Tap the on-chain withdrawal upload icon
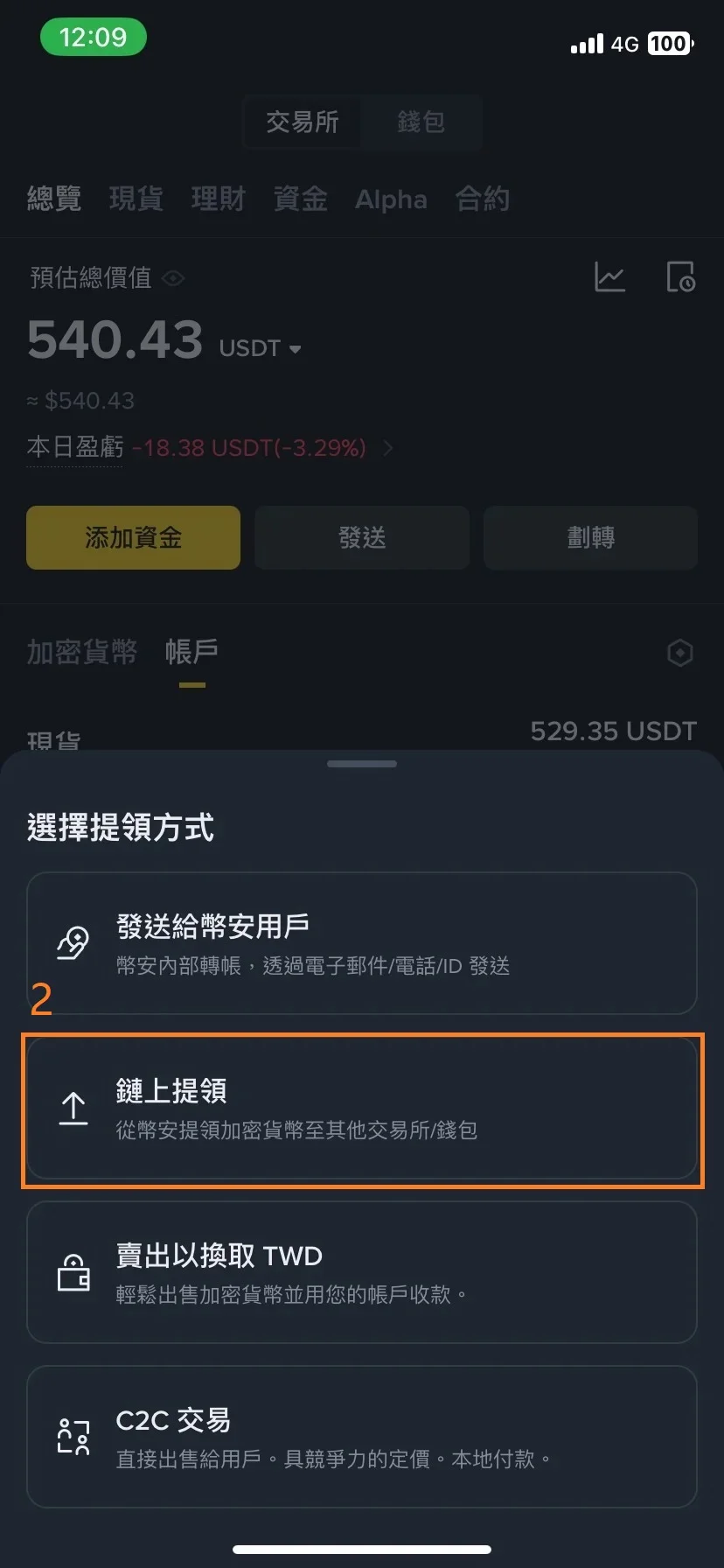 [73, 1109]
